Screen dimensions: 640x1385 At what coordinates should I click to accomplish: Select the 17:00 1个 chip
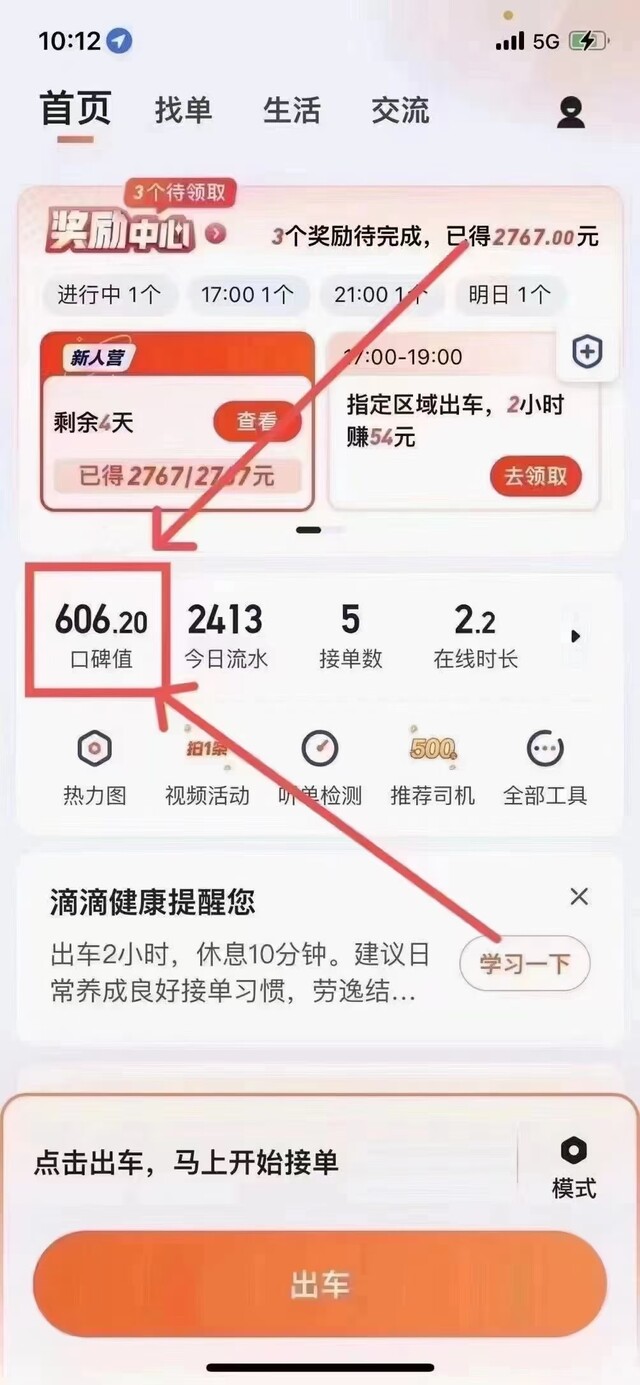coord(247,295)
